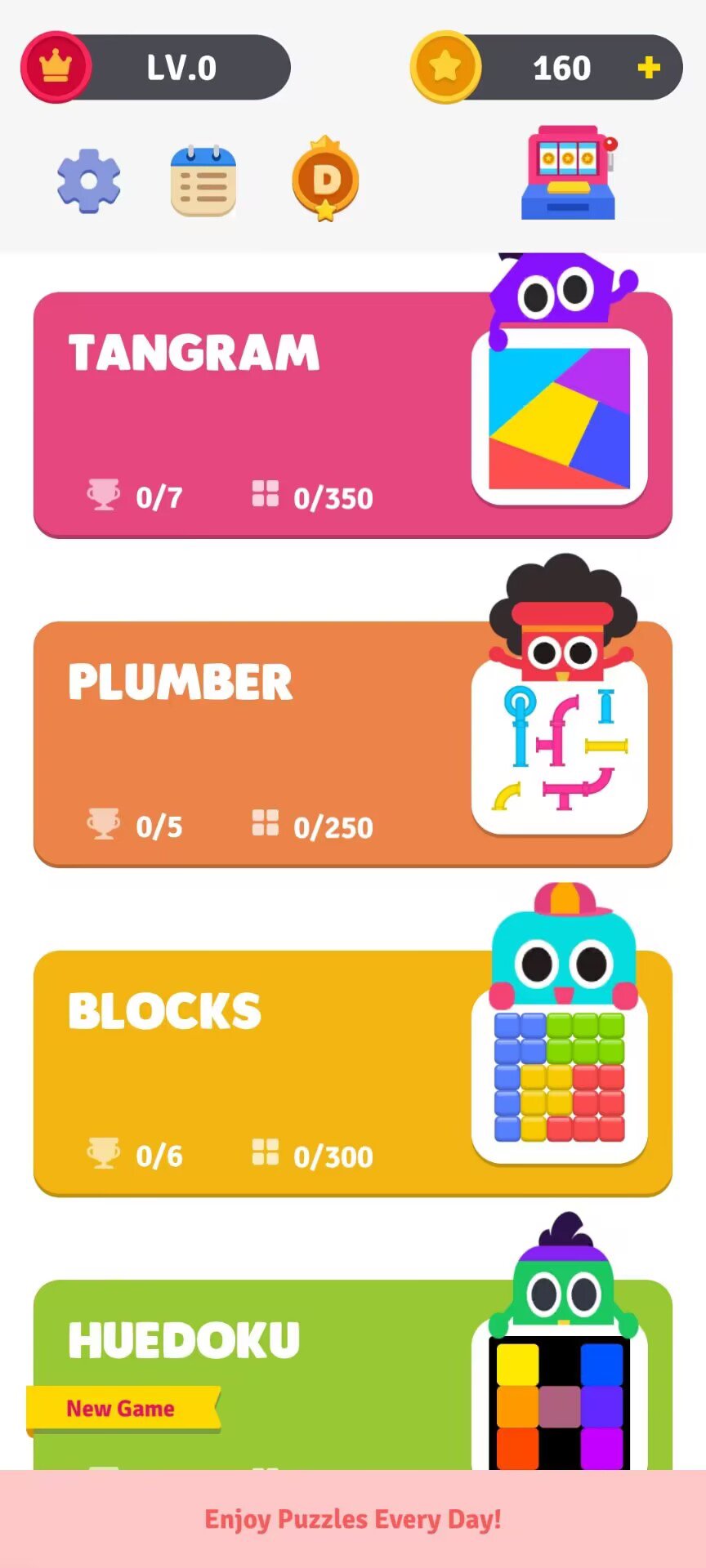Tap the trophy icon on the Tangram card
The image size is (706, 1568).
(x=105, y=493)
